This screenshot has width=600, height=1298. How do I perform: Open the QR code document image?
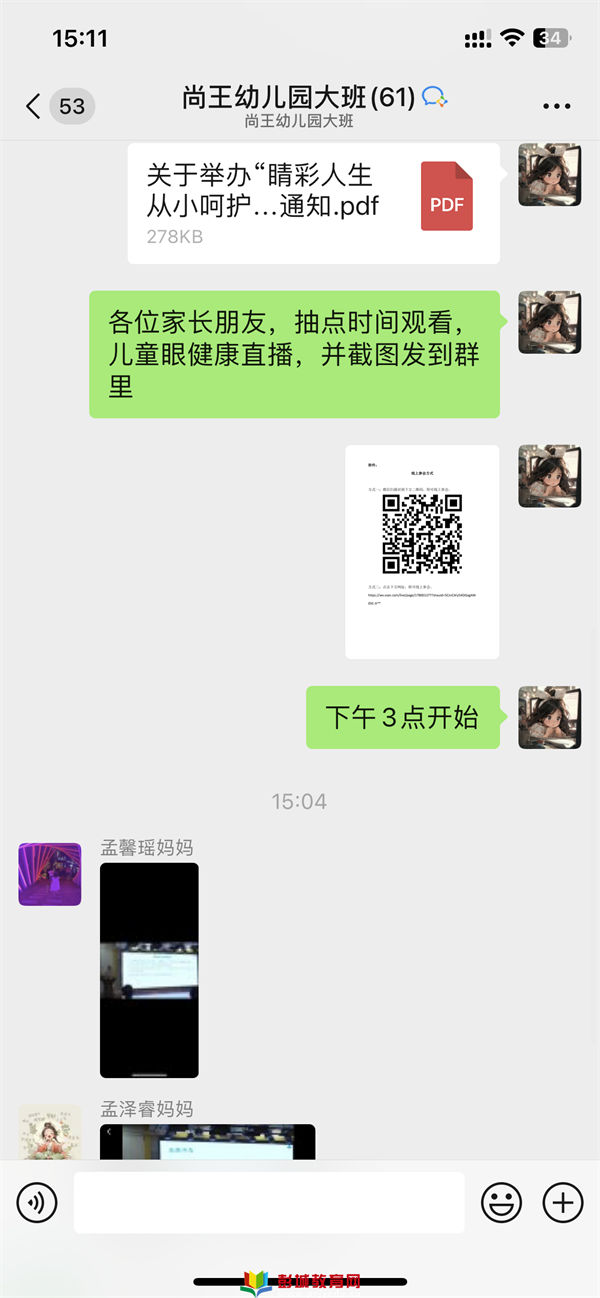point(421,551)
